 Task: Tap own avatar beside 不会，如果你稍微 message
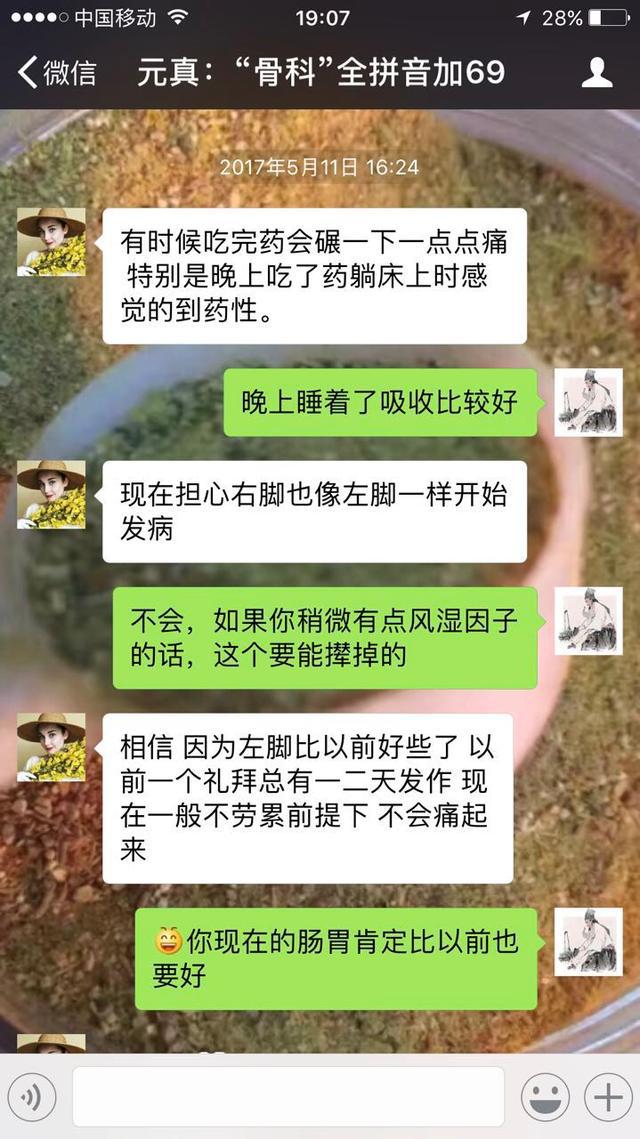588,621
